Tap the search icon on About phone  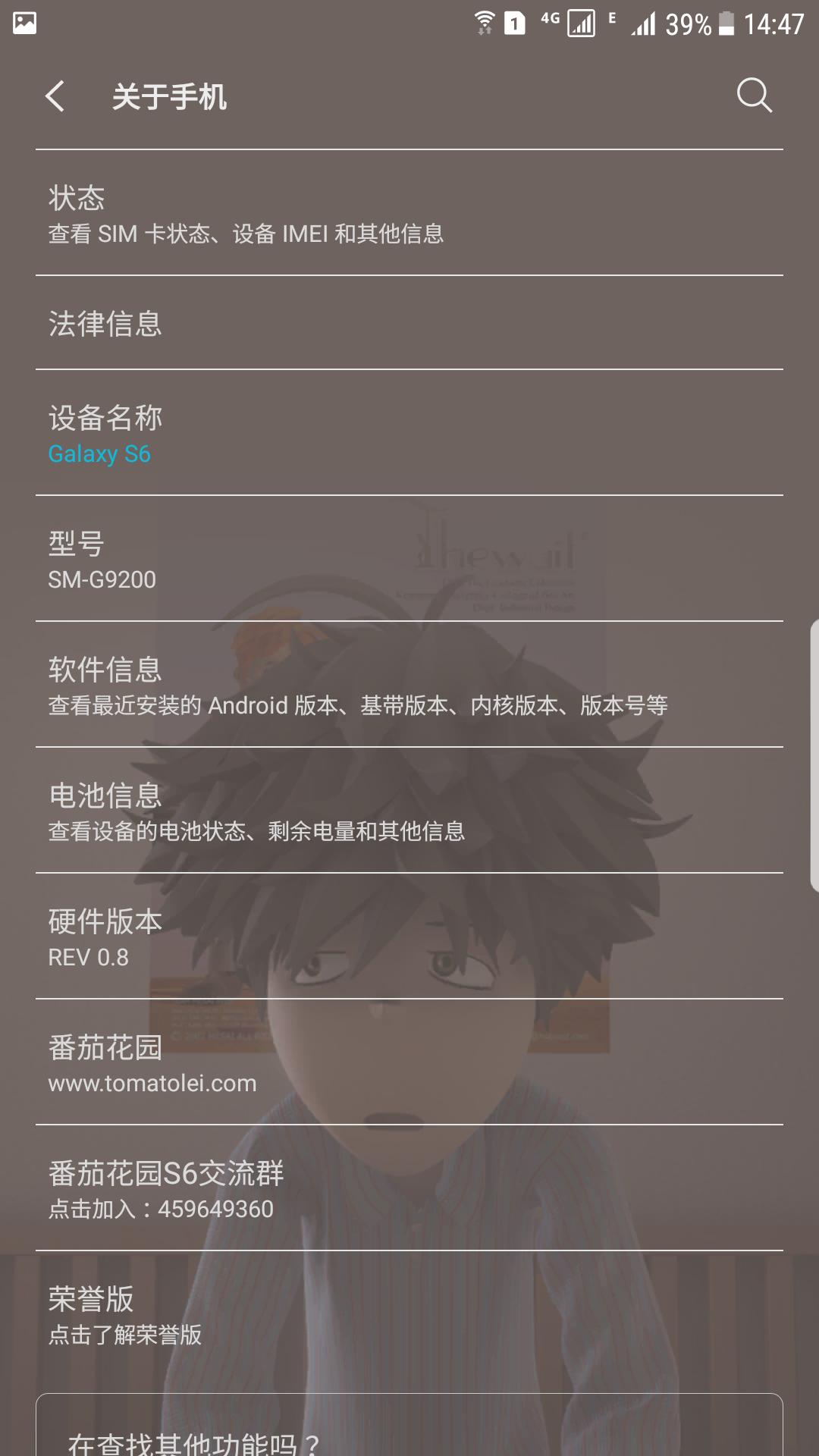click(x=752, y=96)
